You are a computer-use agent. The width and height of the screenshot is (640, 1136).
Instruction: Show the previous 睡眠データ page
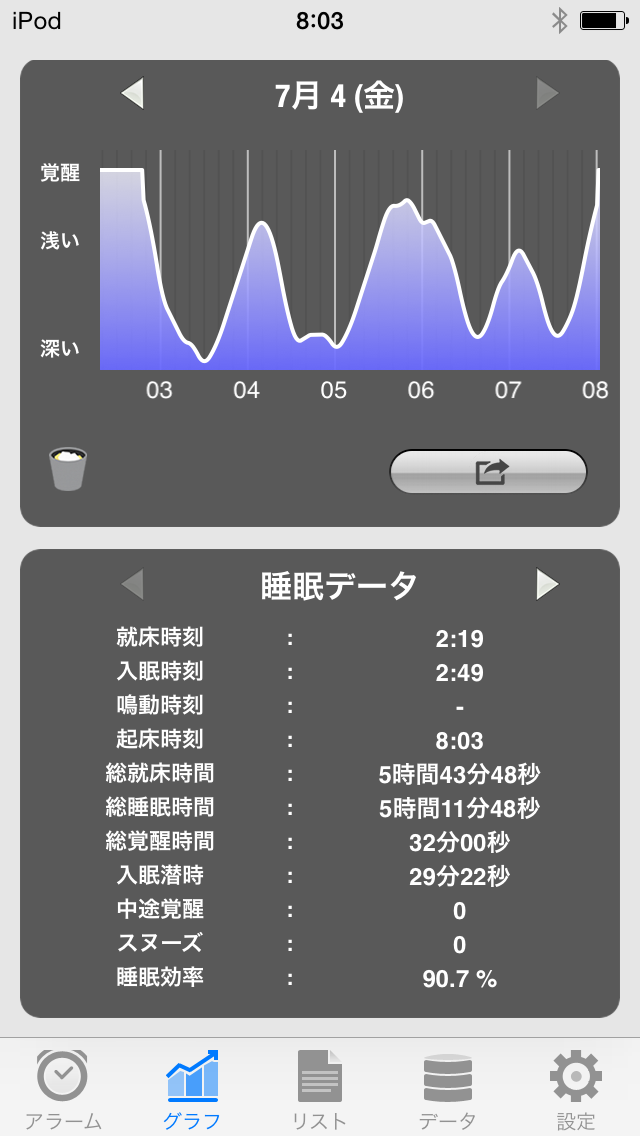coord(133,584)
